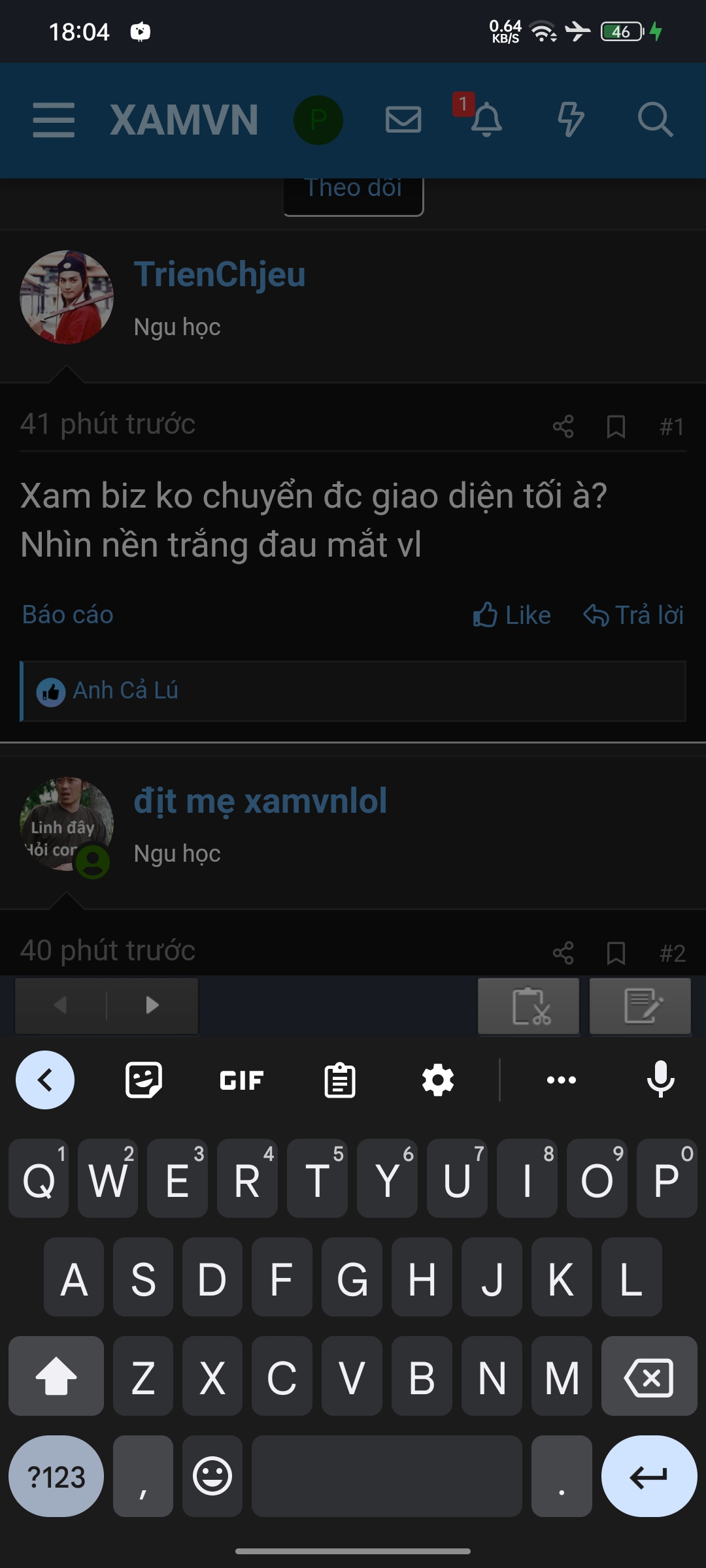706x1568 pixels.
Task: Report the post with Báo cáo
Action: tap(66, 614)
